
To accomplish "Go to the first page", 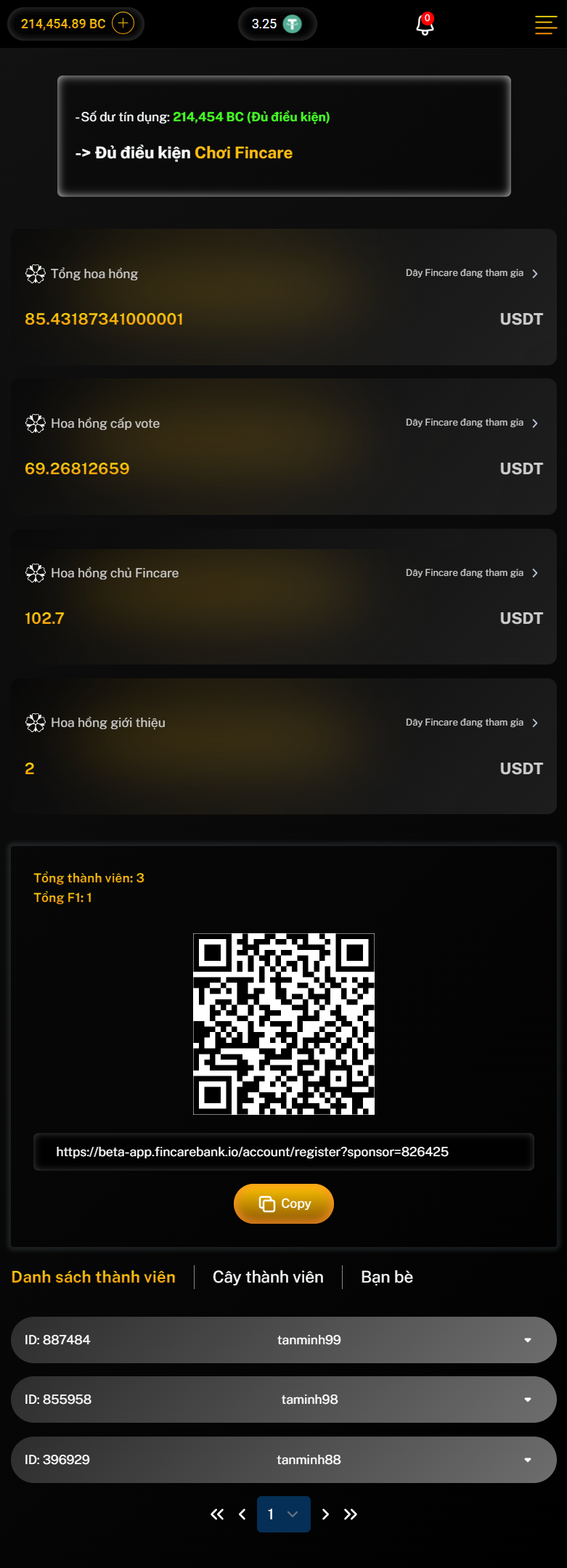I will pyautogui.click(x=216, y=1514).
